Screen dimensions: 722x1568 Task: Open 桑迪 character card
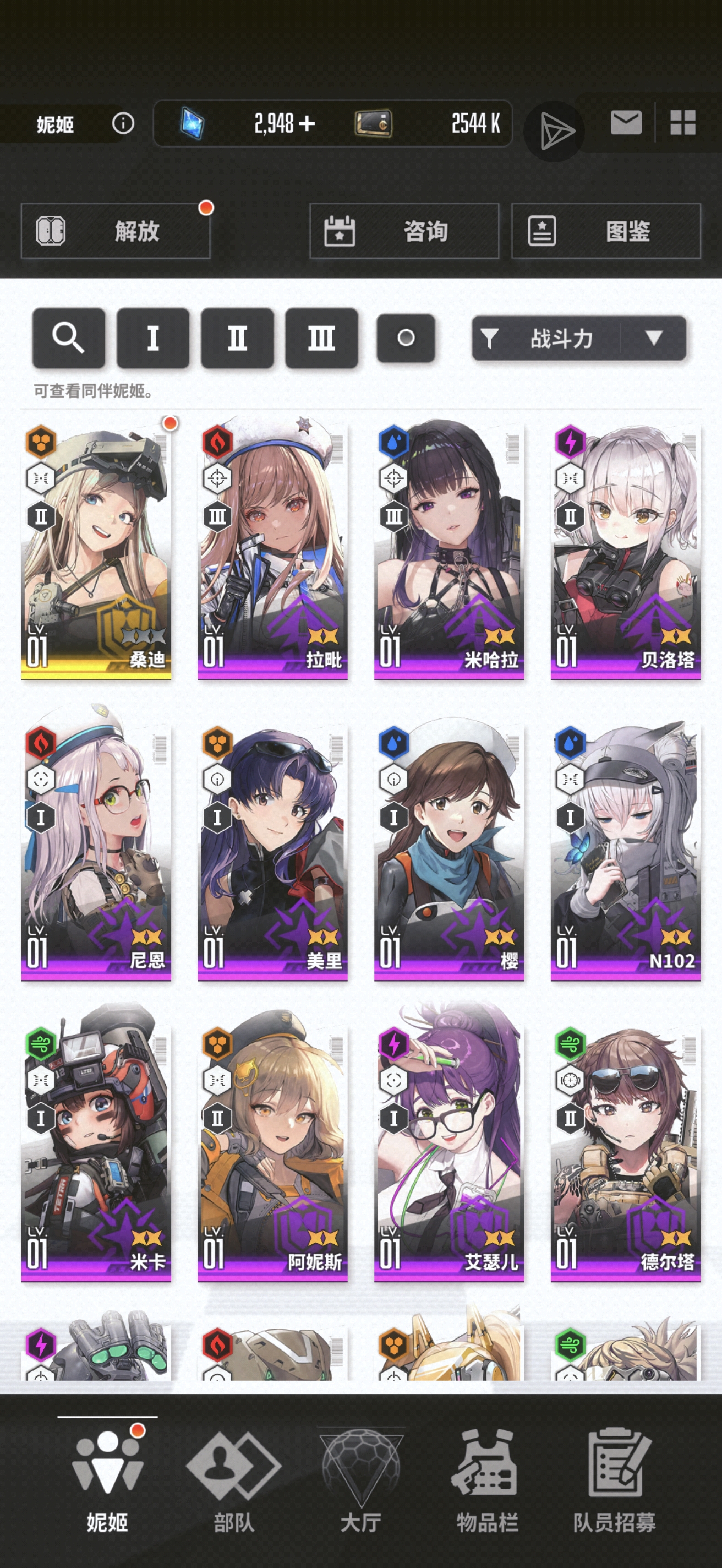click(96, 551)
